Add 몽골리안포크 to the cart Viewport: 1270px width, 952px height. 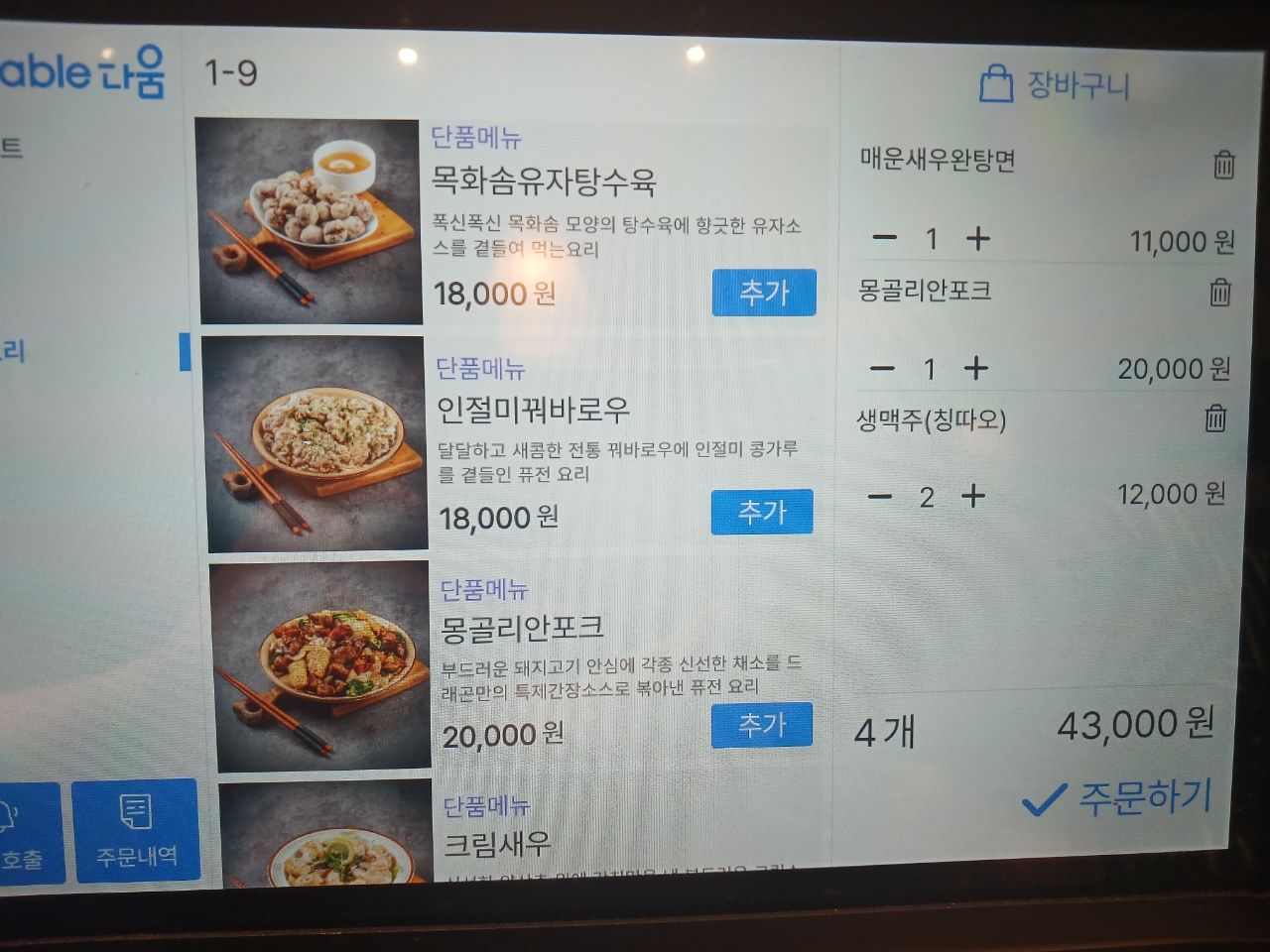tap(761, 726)
